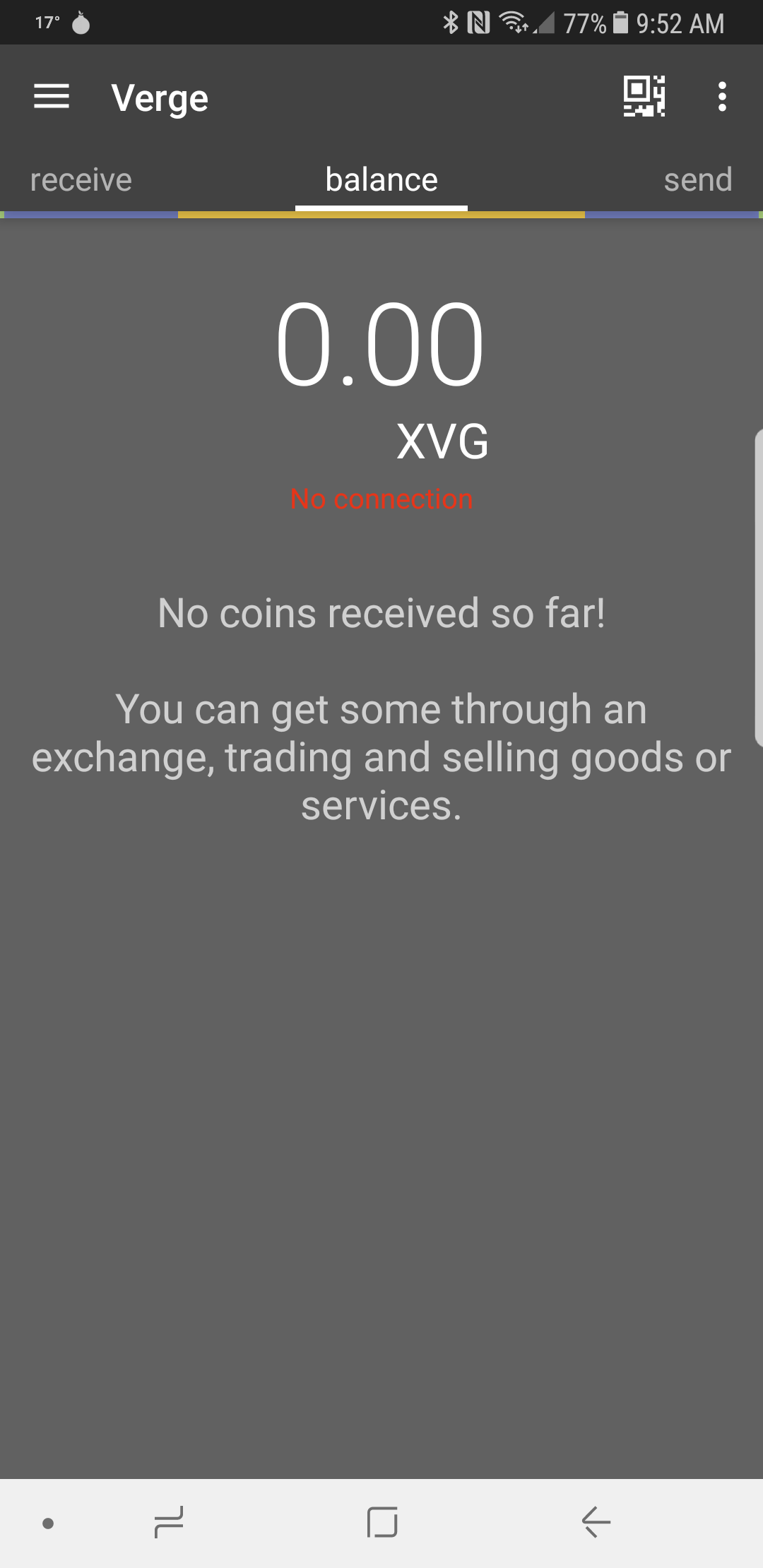Switch to the send tab
763x1568 pixels.
click(x=698, y=180)
